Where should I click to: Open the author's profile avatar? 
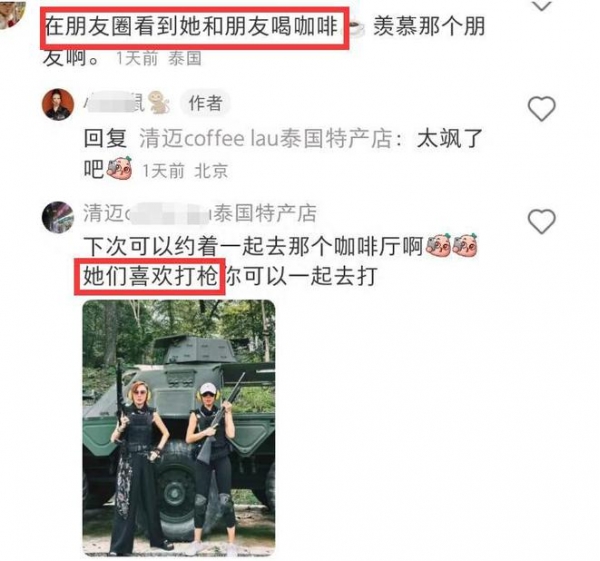(x=58, y=103)
